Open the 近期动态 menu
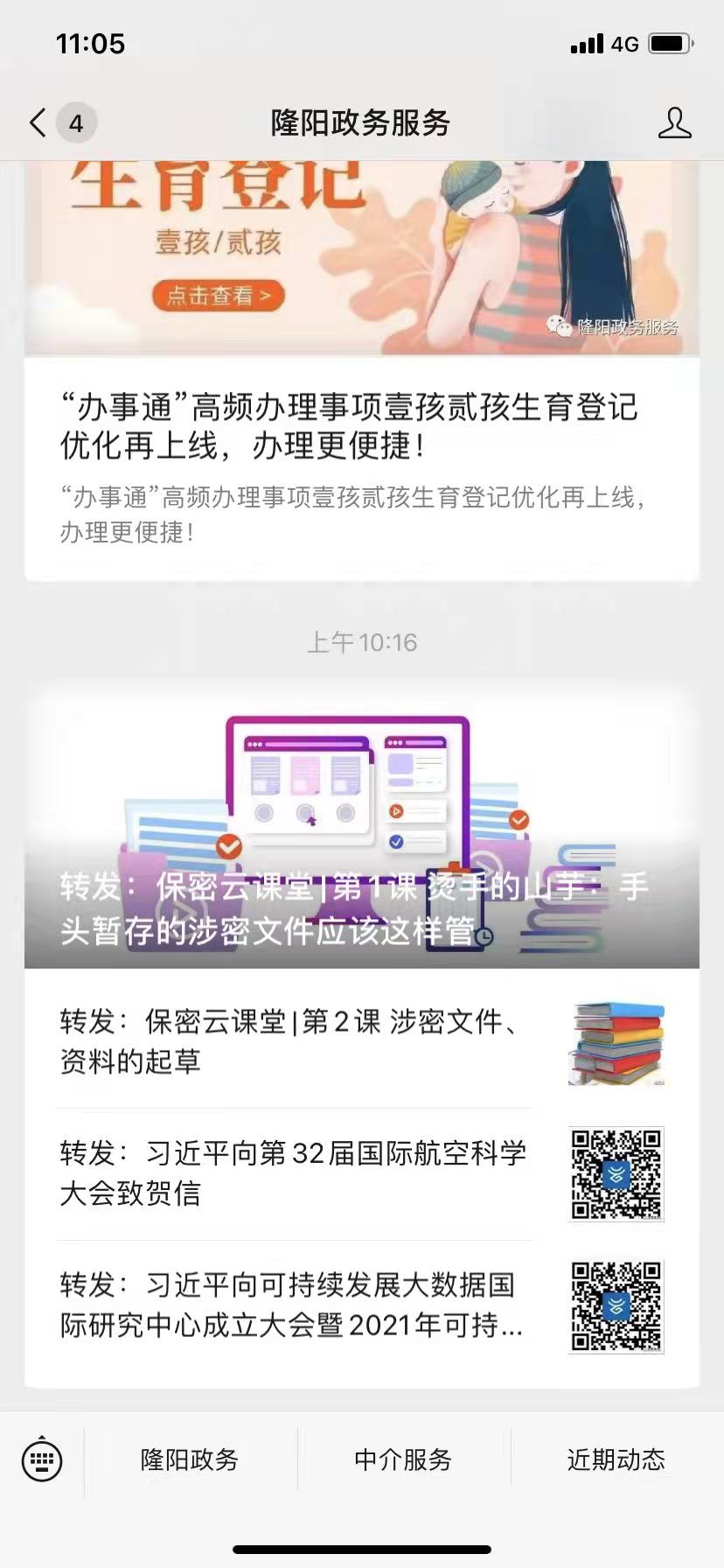 (x=616, y=1459)
